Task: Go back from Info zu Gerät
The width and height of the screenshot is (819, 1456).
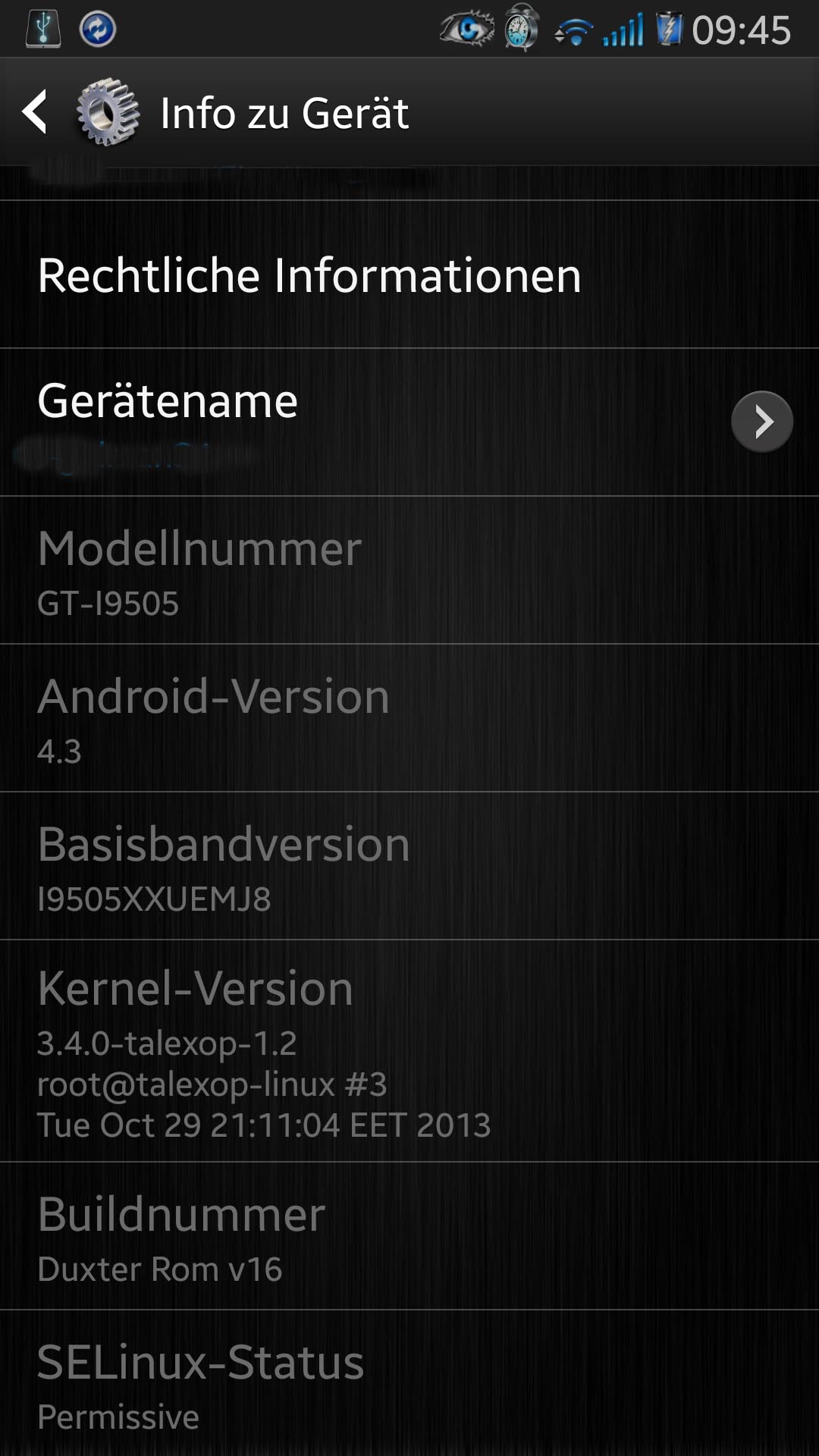Action: point(35,112)
